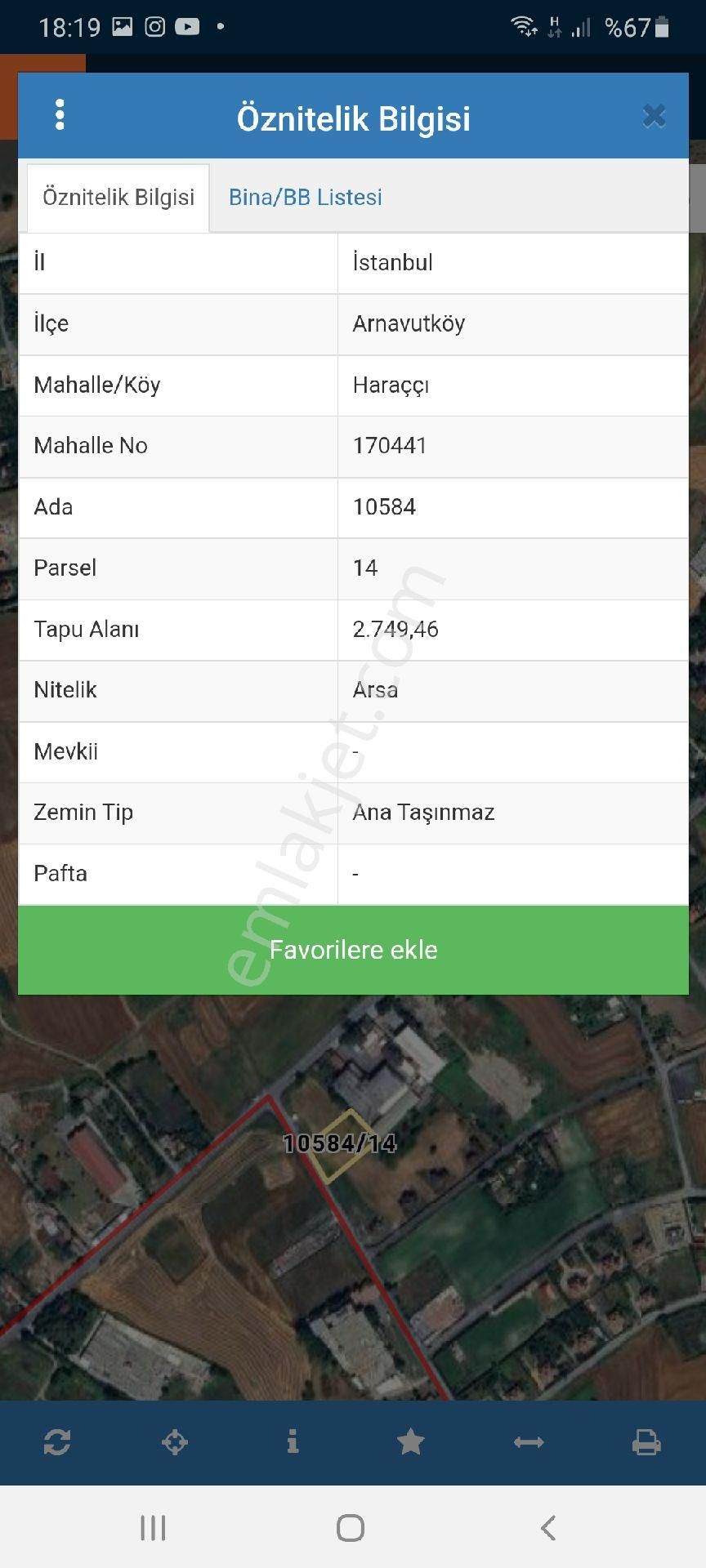706x1568 pixels.
Task: Center the map with the crosshair icon
Action: pyautogui.click(x=175, y=1442)
